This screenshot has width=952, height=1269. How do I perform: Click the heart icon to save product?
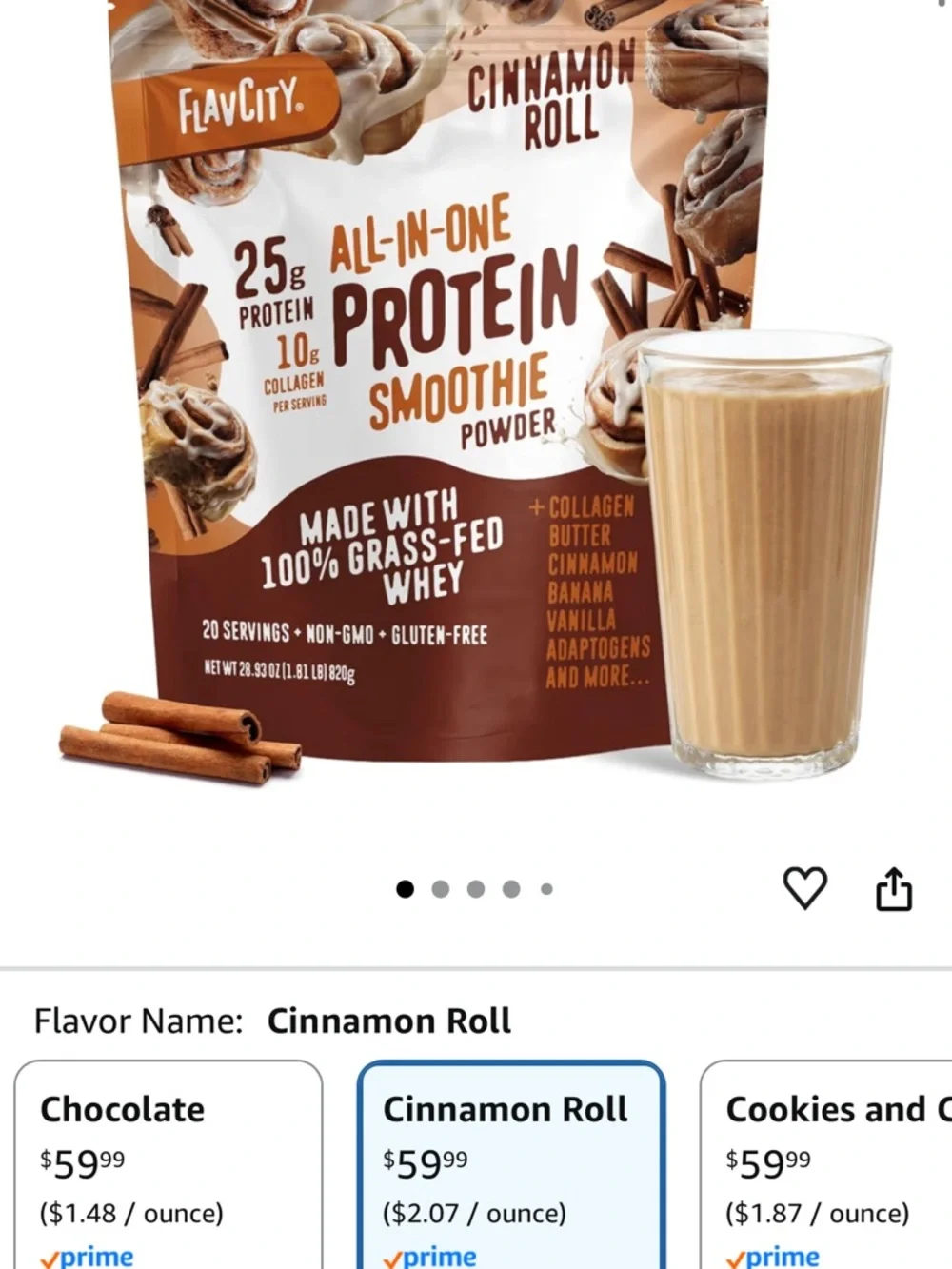click(805, 888)
